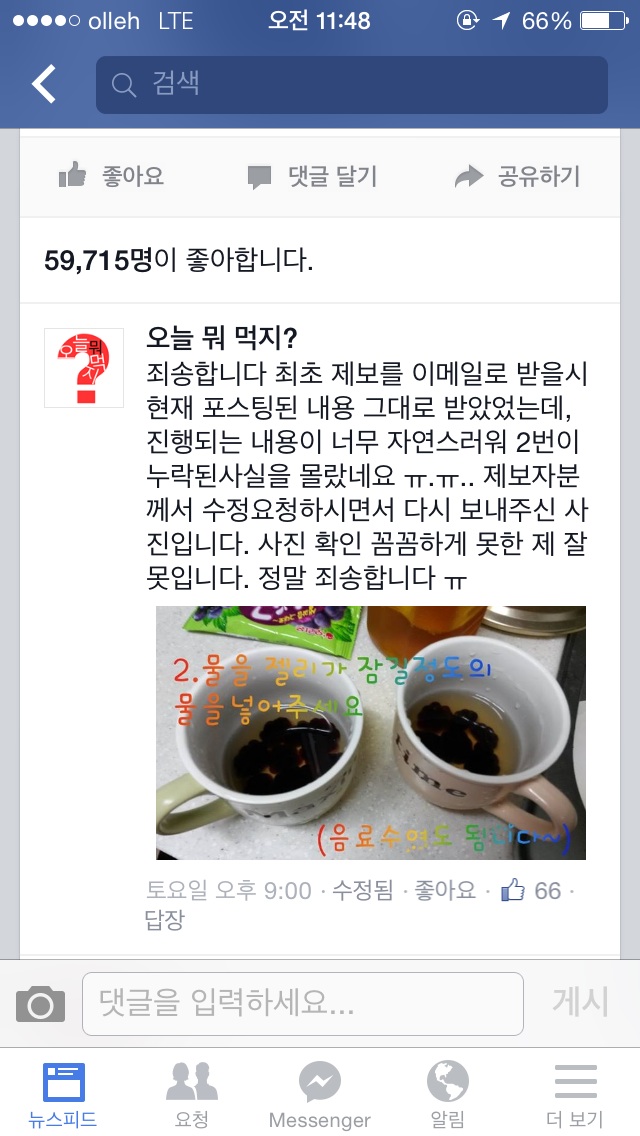
Task: Switch to the 뉴스피드 tab
Action: click(63, 1095)
